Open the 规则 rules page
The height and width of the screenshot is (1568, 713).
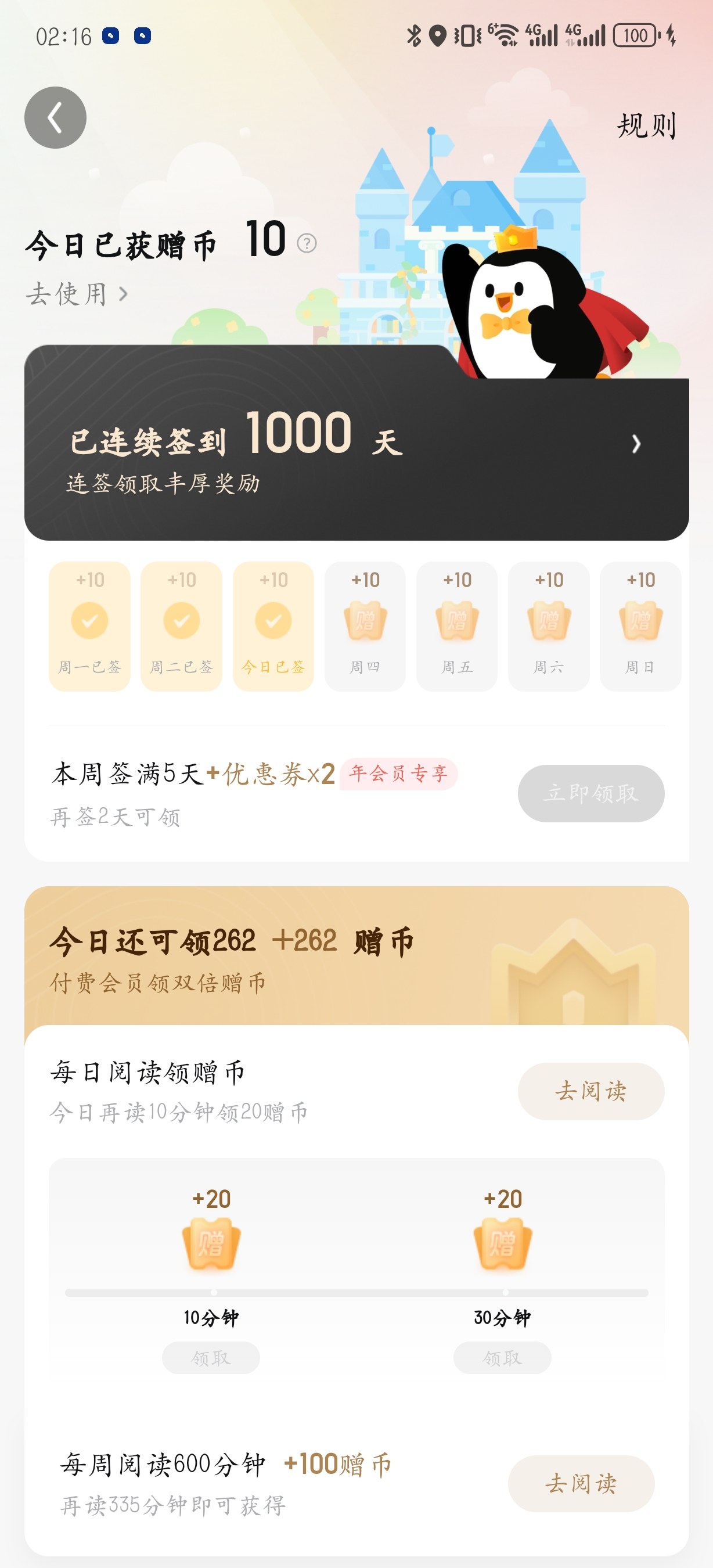click(x=647, y=126)
